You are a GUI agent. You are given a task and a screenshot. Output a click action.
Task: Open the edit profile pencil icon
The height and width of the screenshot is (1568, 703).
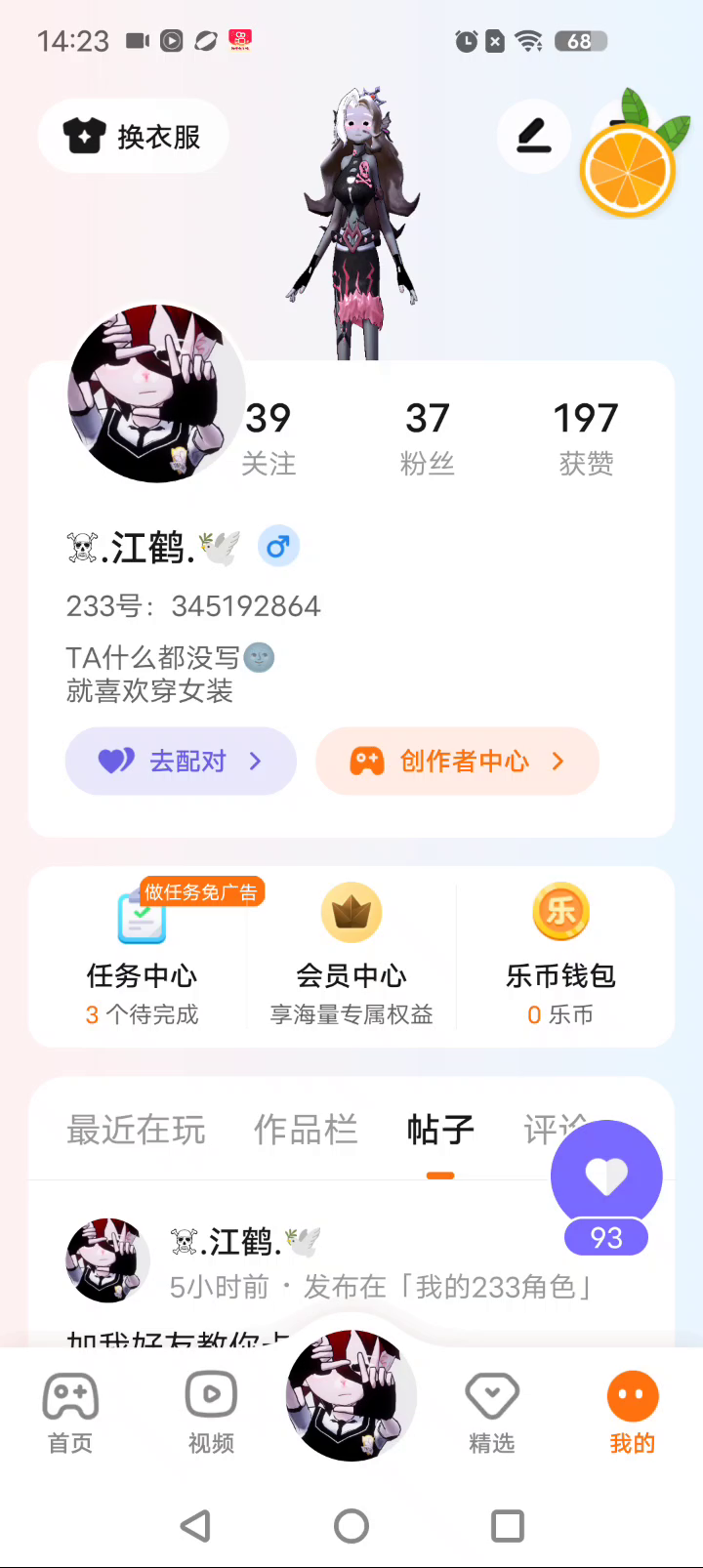pyautogui.click(x=533, y=137)
